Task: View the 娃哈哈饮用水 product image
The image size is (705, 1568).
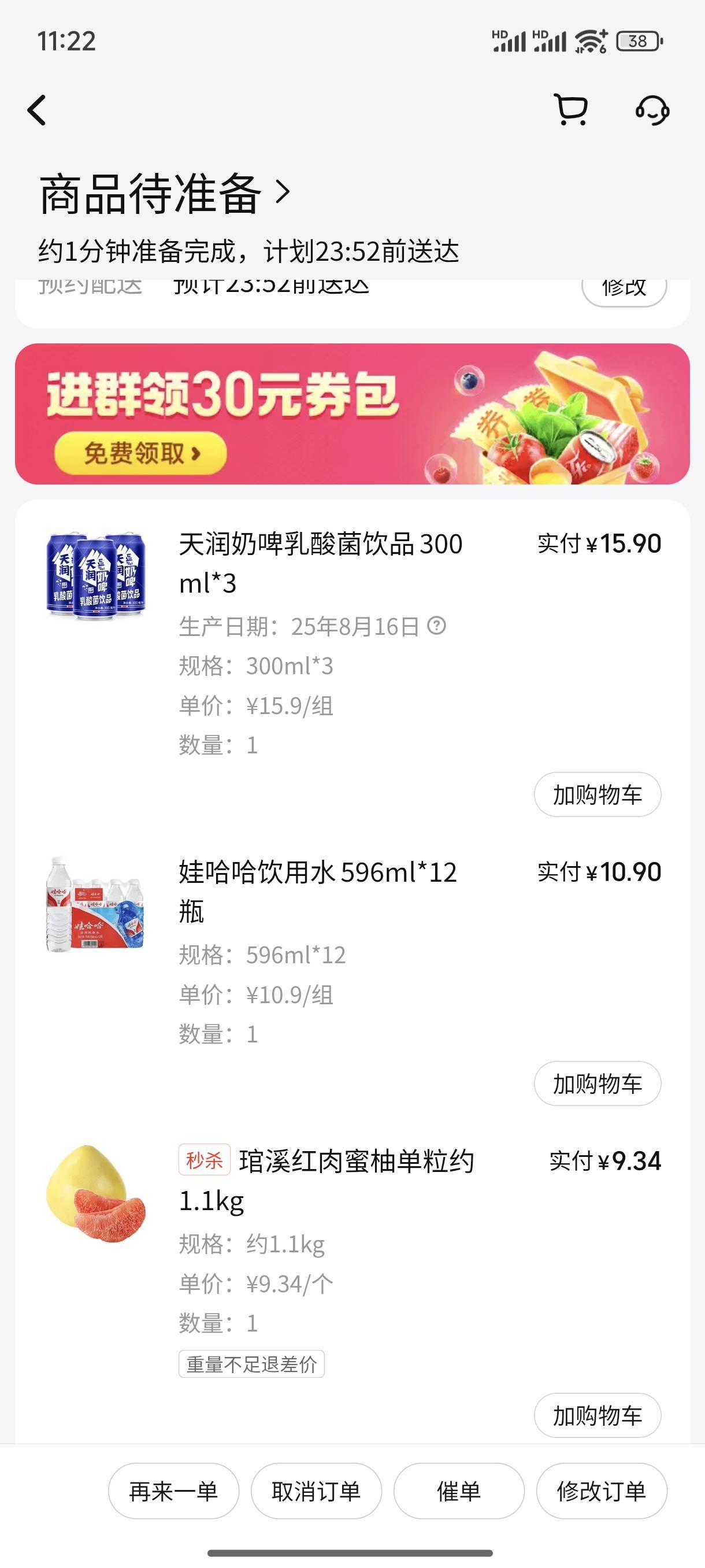Action: 96,904
